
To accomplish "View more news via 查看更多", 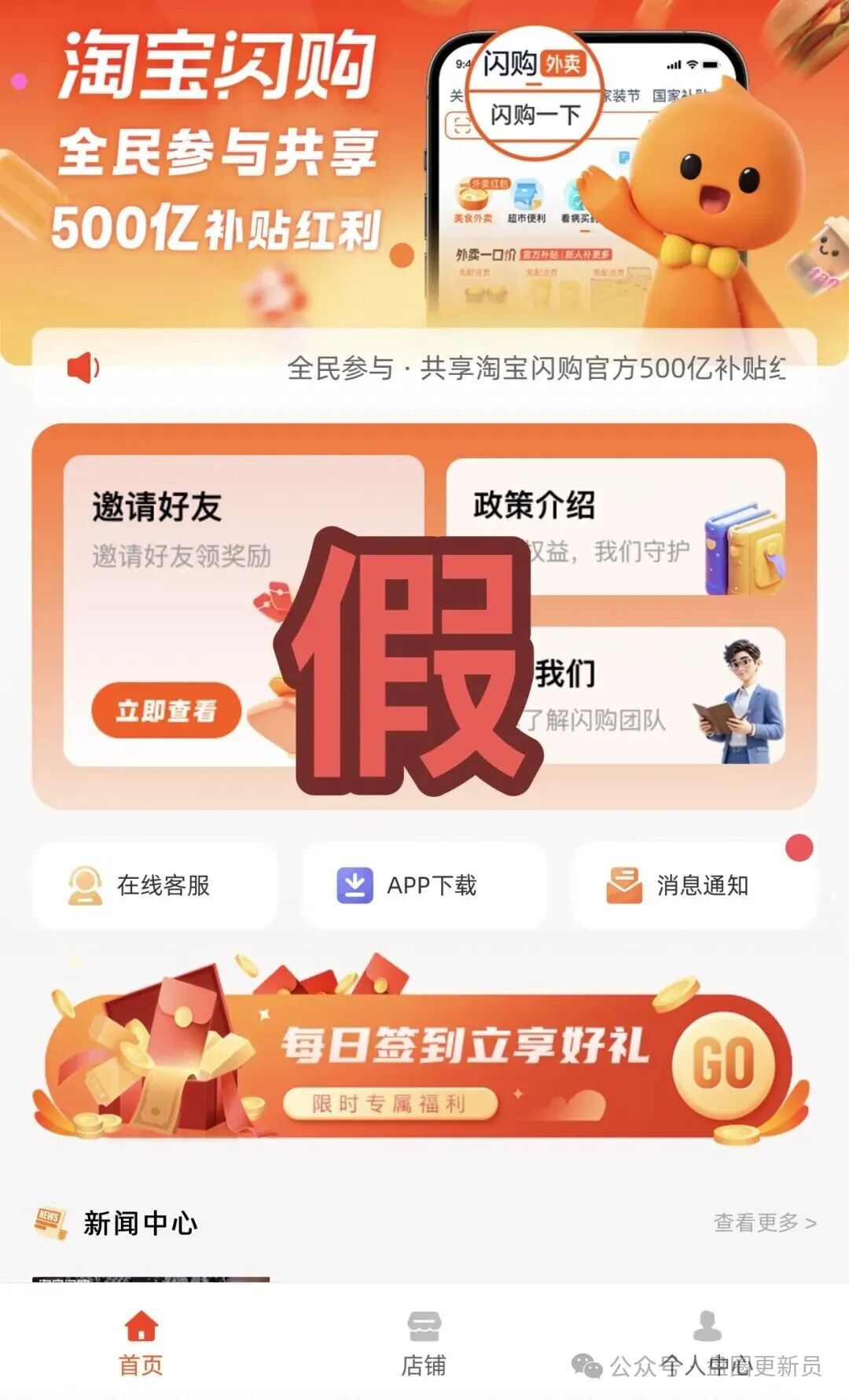I will [764, 1222].
